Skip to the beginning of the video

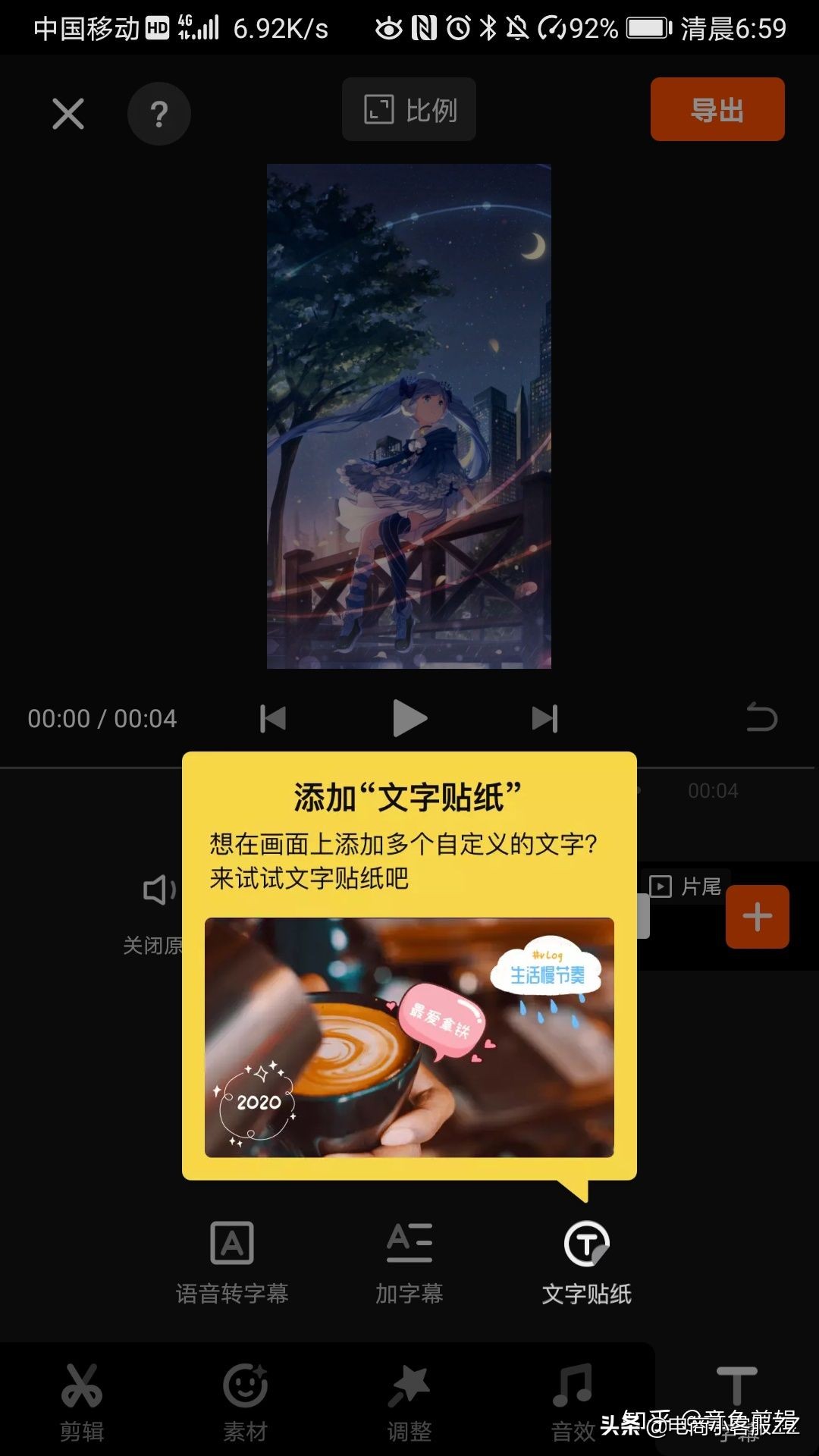point(274,717)
